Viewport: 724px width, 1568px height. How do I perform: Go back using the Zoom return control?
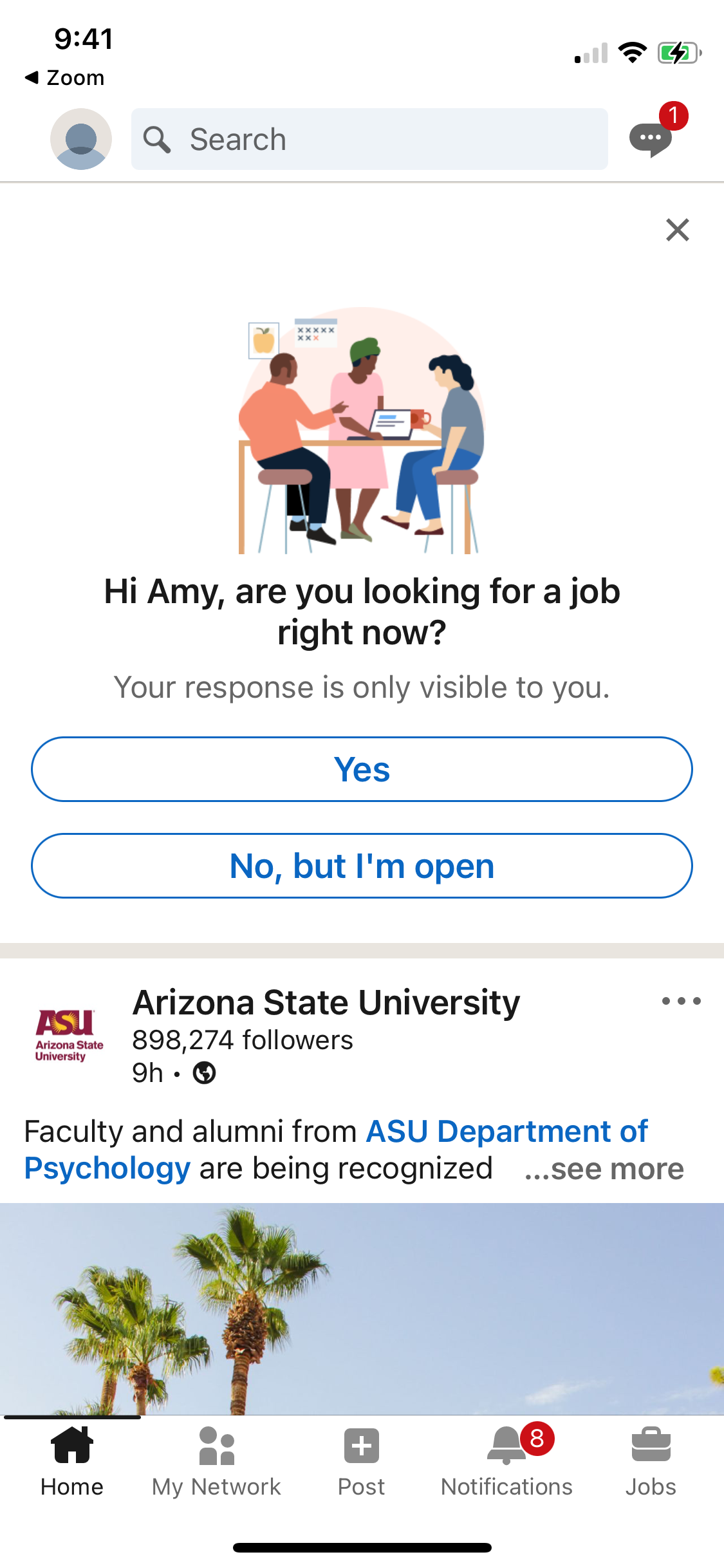[x=64, y=77]
